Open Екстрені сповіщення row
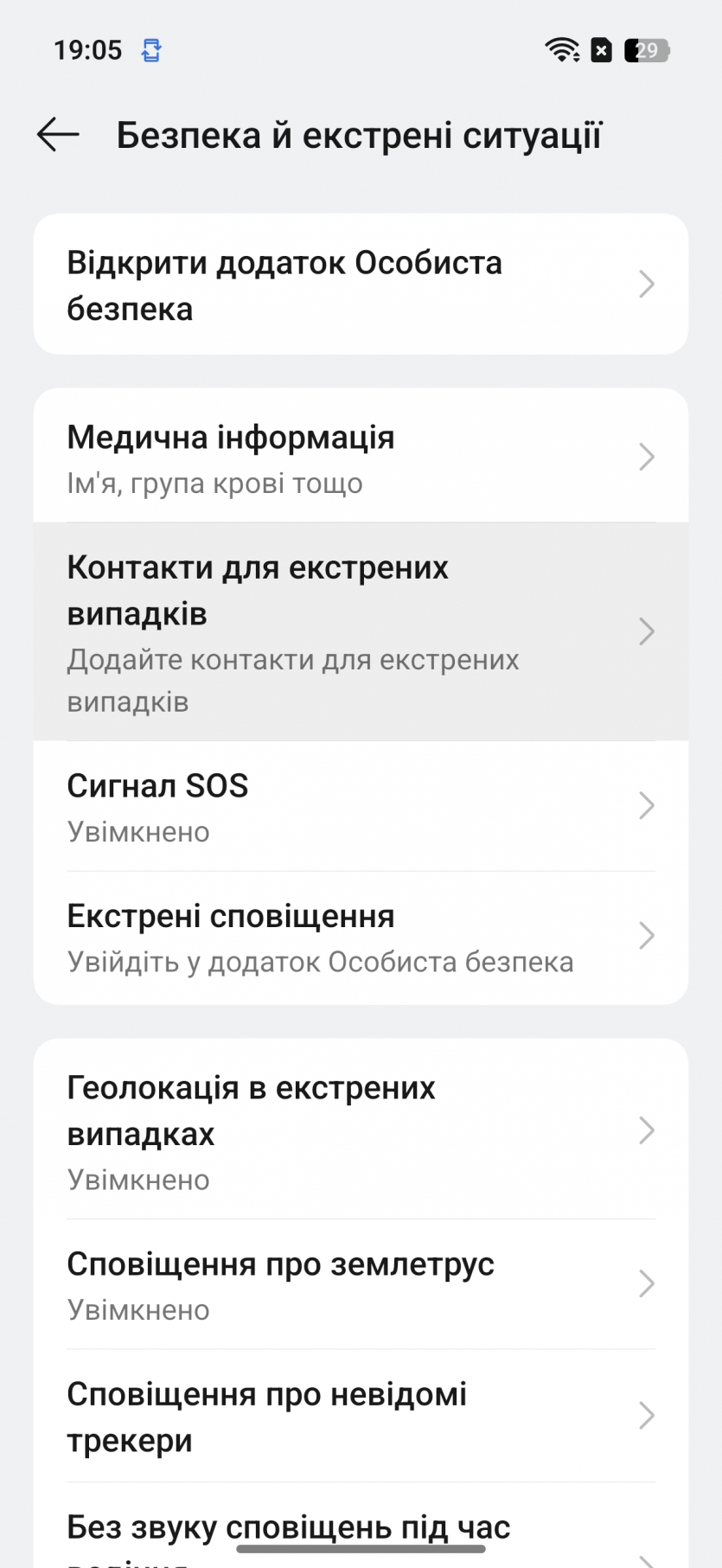The image size is (722, 1568). [x=361, y=937]
